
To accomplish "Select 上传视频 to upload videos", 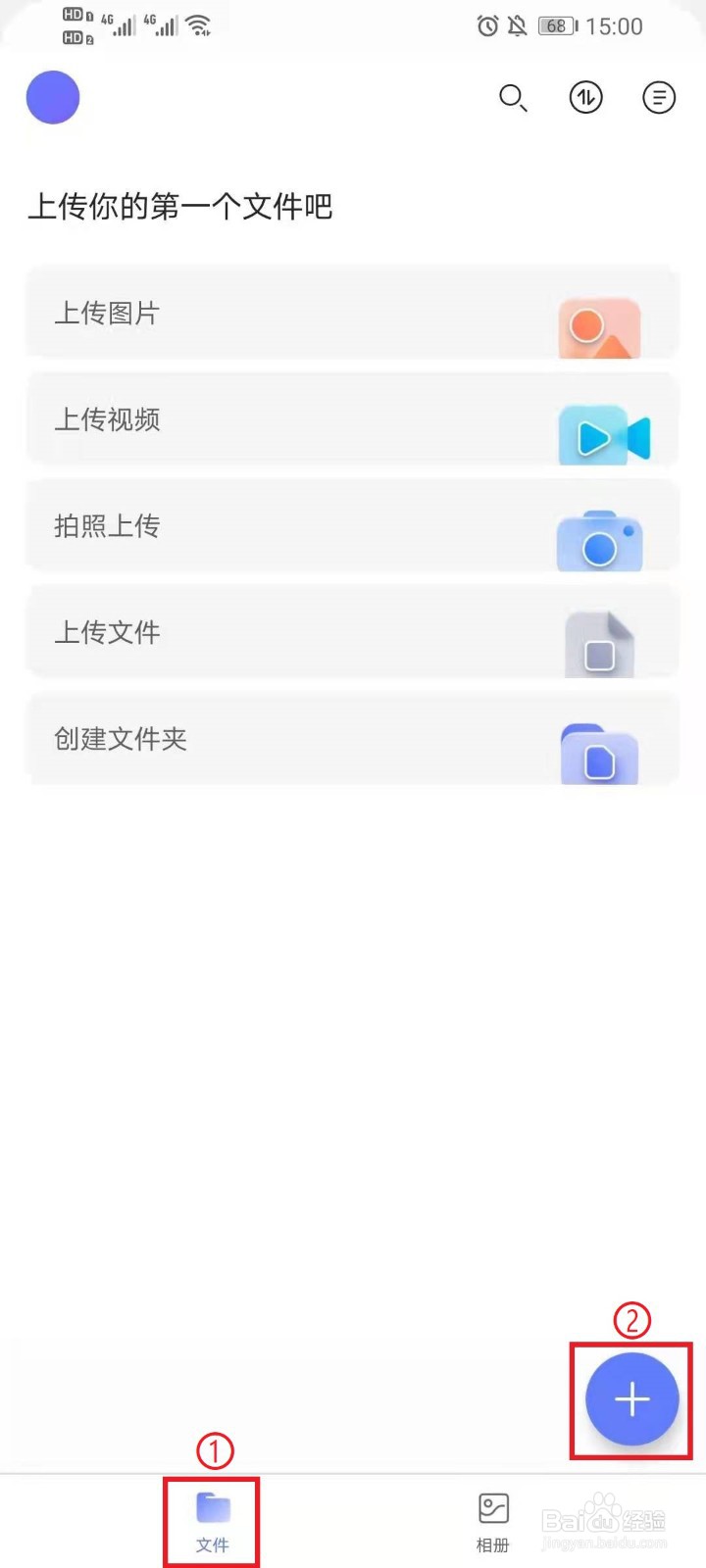I will click(x=352, y=420).
